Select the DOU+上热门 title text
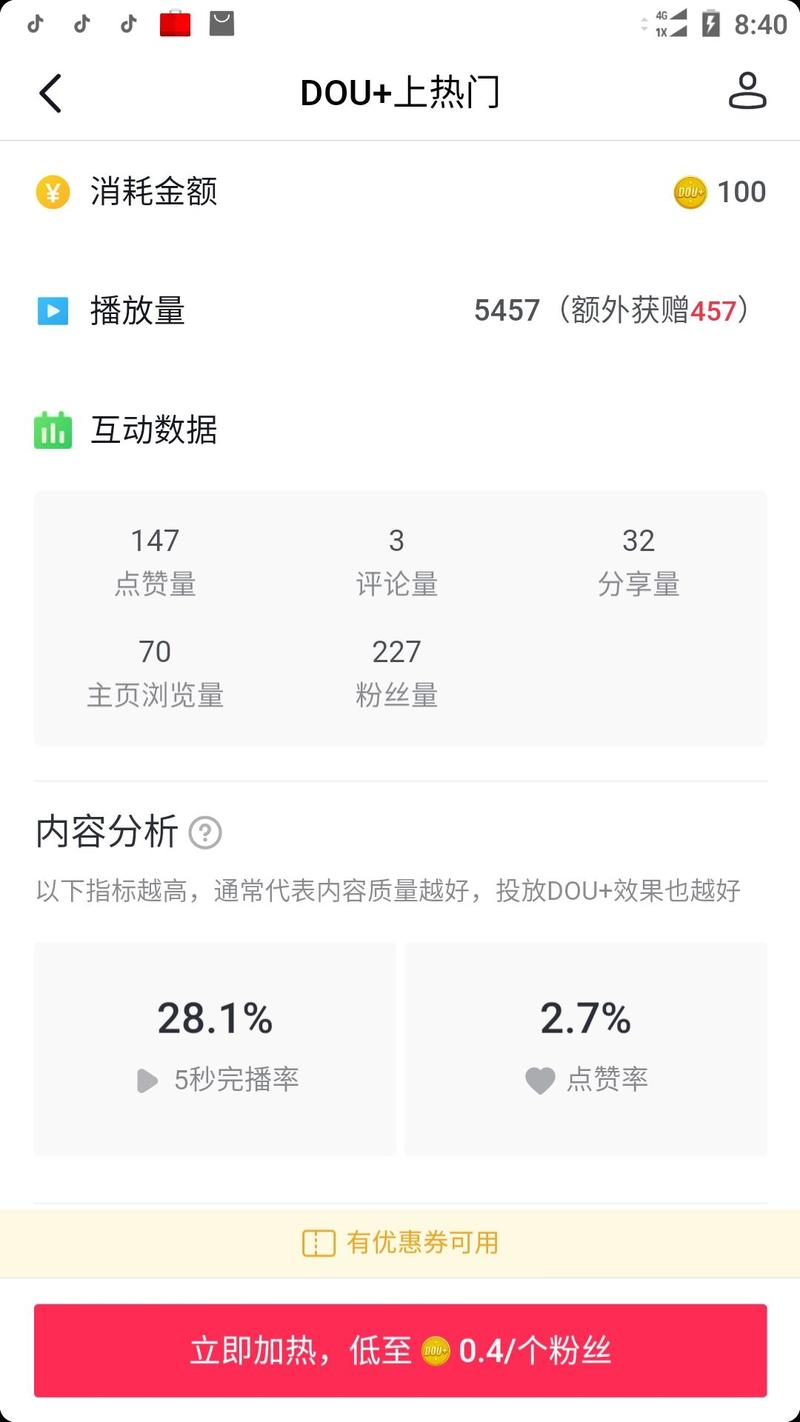 [400, 92]
